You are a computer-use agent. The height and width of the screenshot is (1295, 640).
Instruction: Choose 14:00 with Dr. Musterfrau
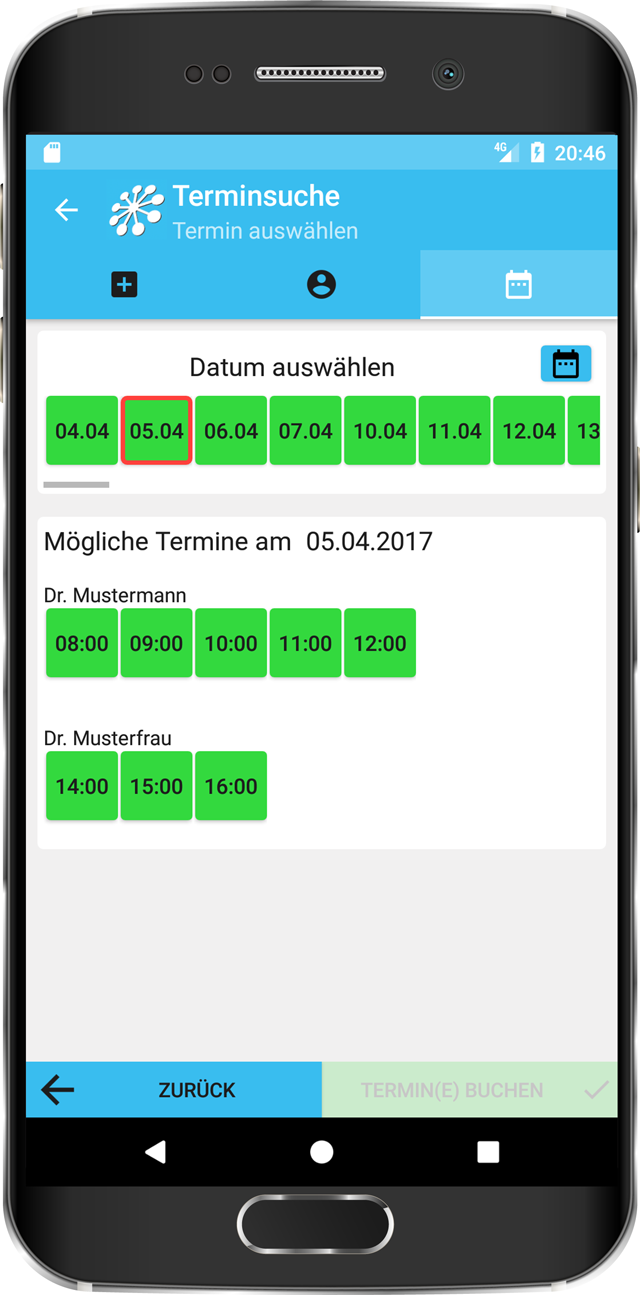82,787
